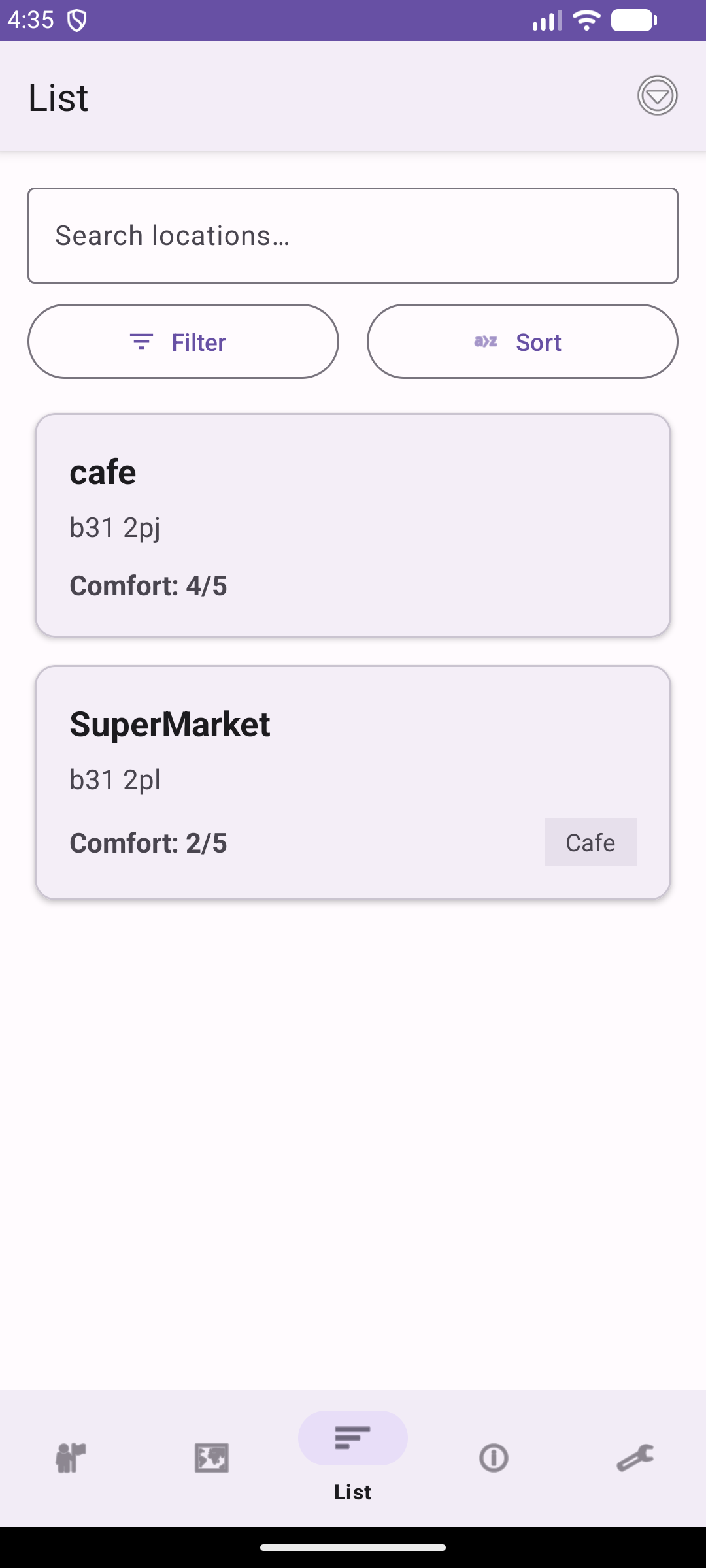Switch to the people with flag tab
This screenshot has height=1568, width=706.
tap(71, 1458)
